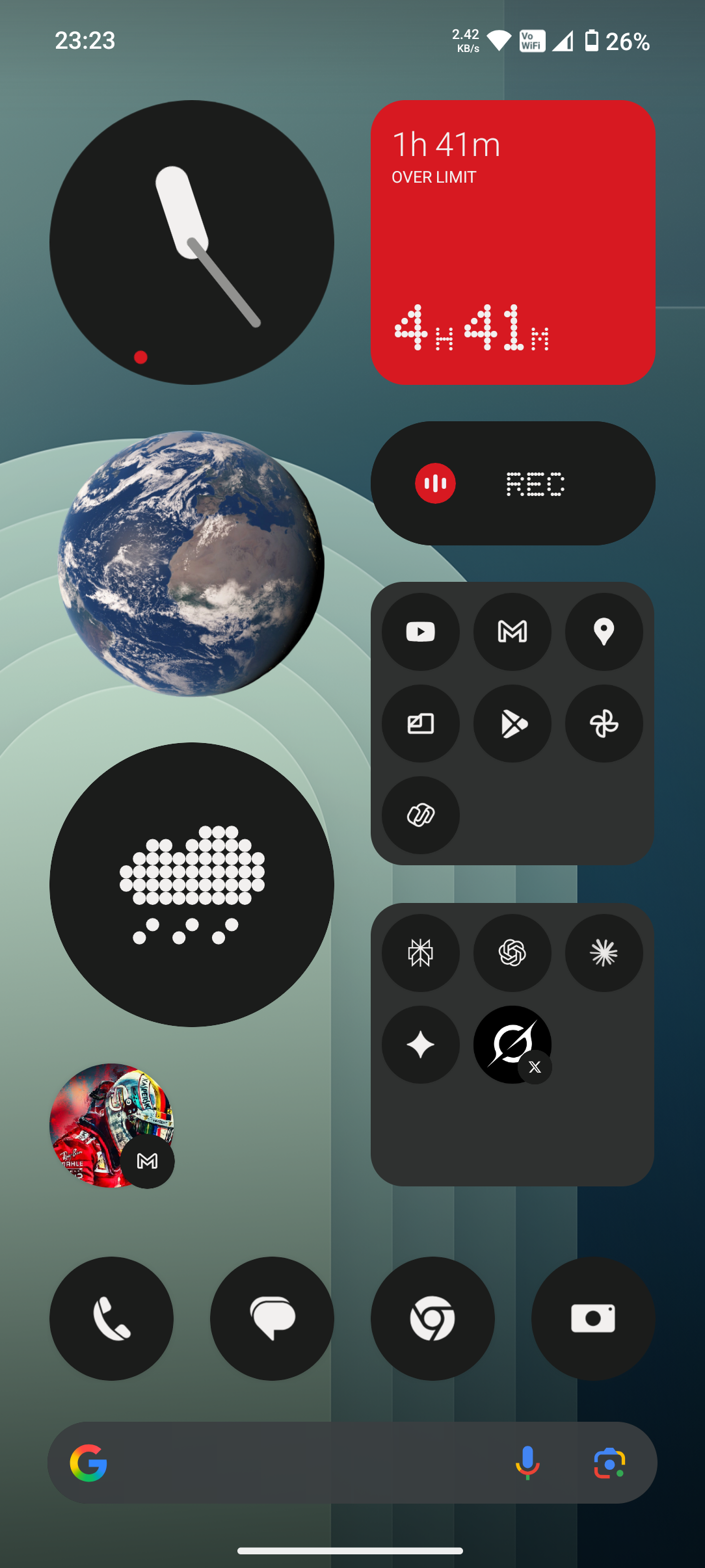Launch the Perplexity app
This screenshot has width=705, height=1568.
coord(420,953)
